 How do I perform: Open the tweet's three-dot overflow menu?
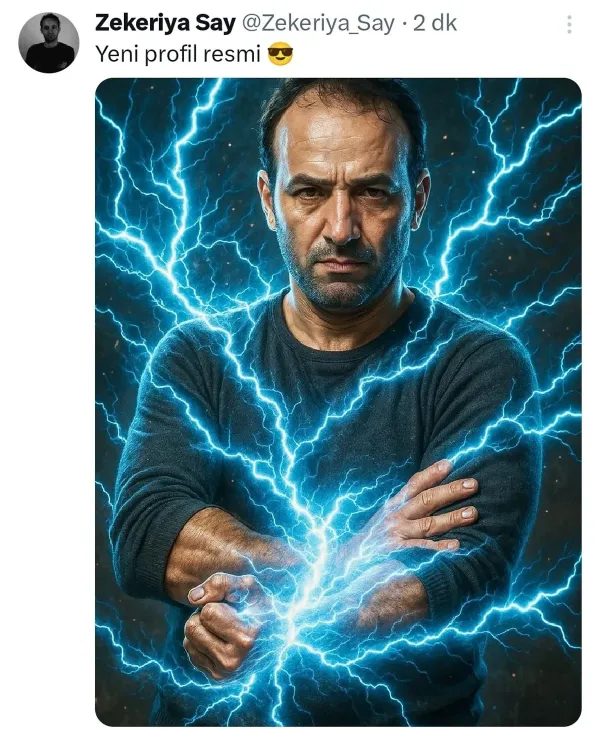(x=570, y=25)
